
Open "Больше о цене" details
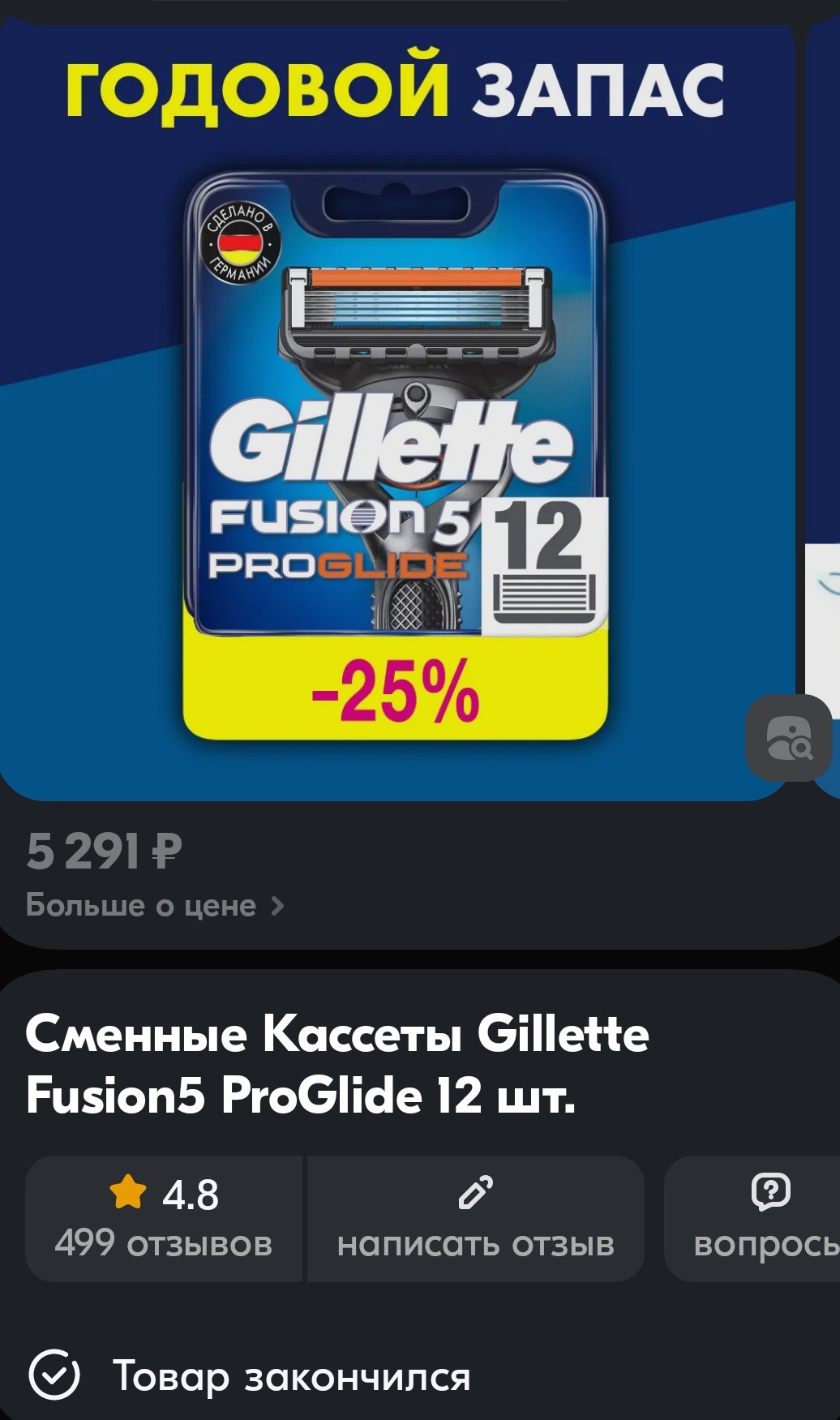pyautogui.click(x=155, y=905)
